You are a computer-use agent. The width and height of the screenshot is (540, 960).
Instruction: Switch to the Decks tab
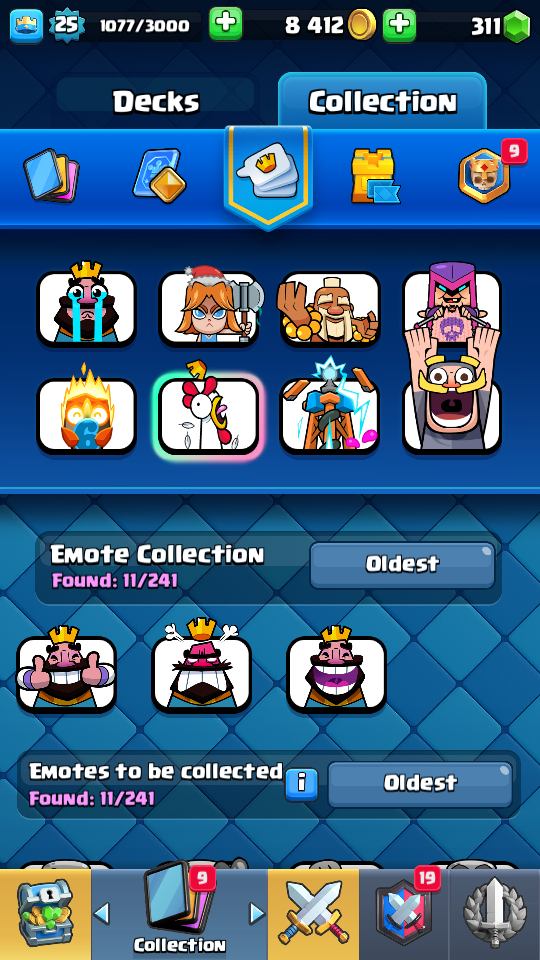[156, 102]
